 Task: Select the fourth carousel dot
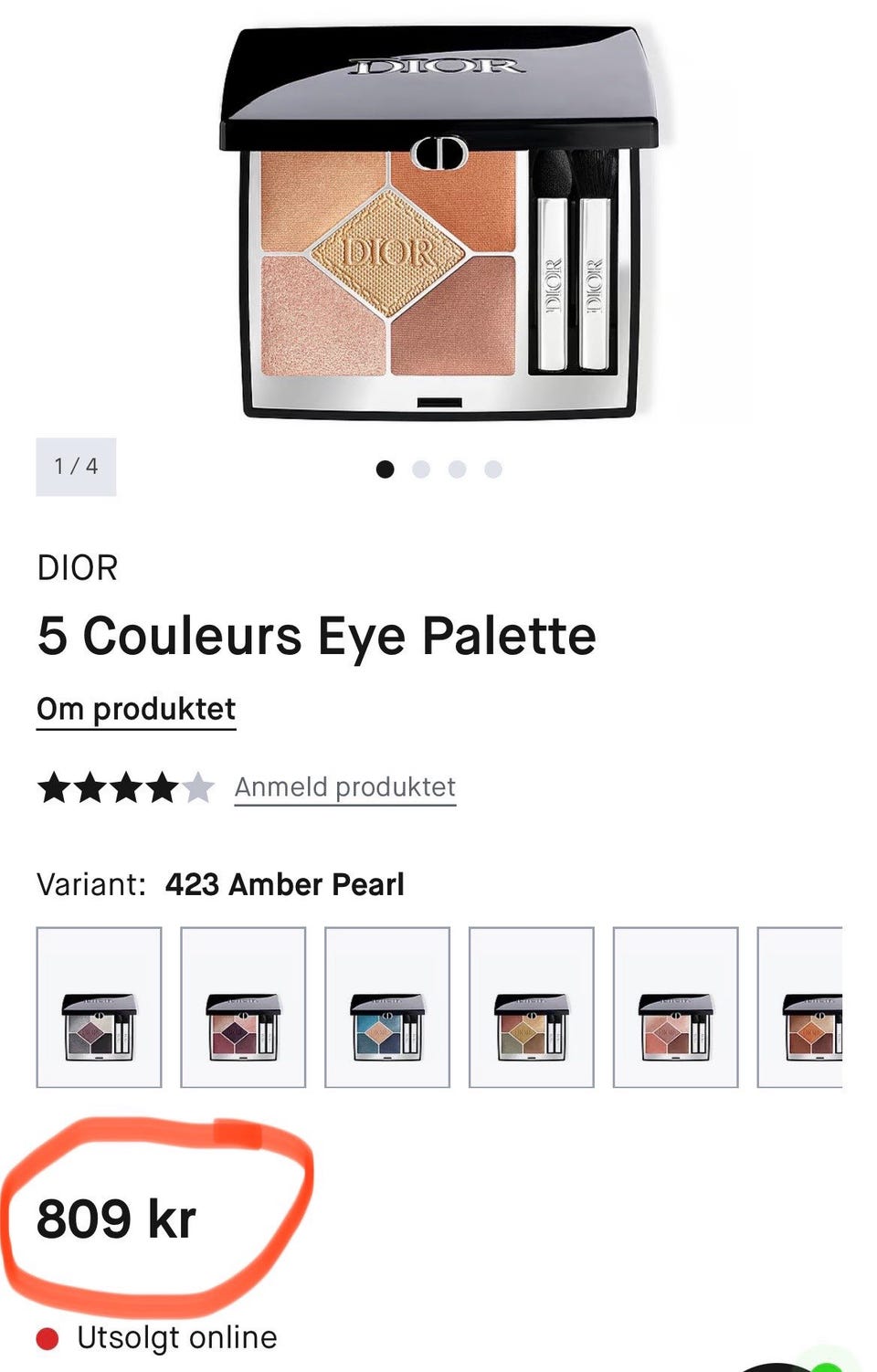click(x=493, y=467)
